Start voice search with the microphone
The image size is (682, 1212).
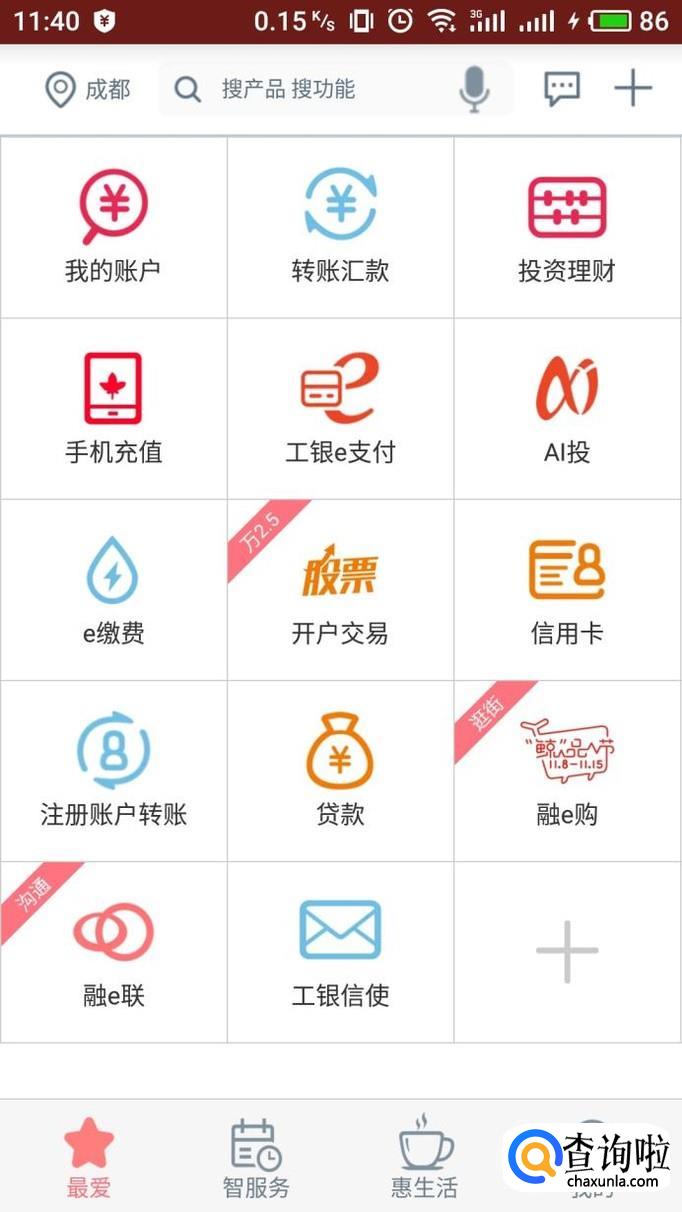475,90
